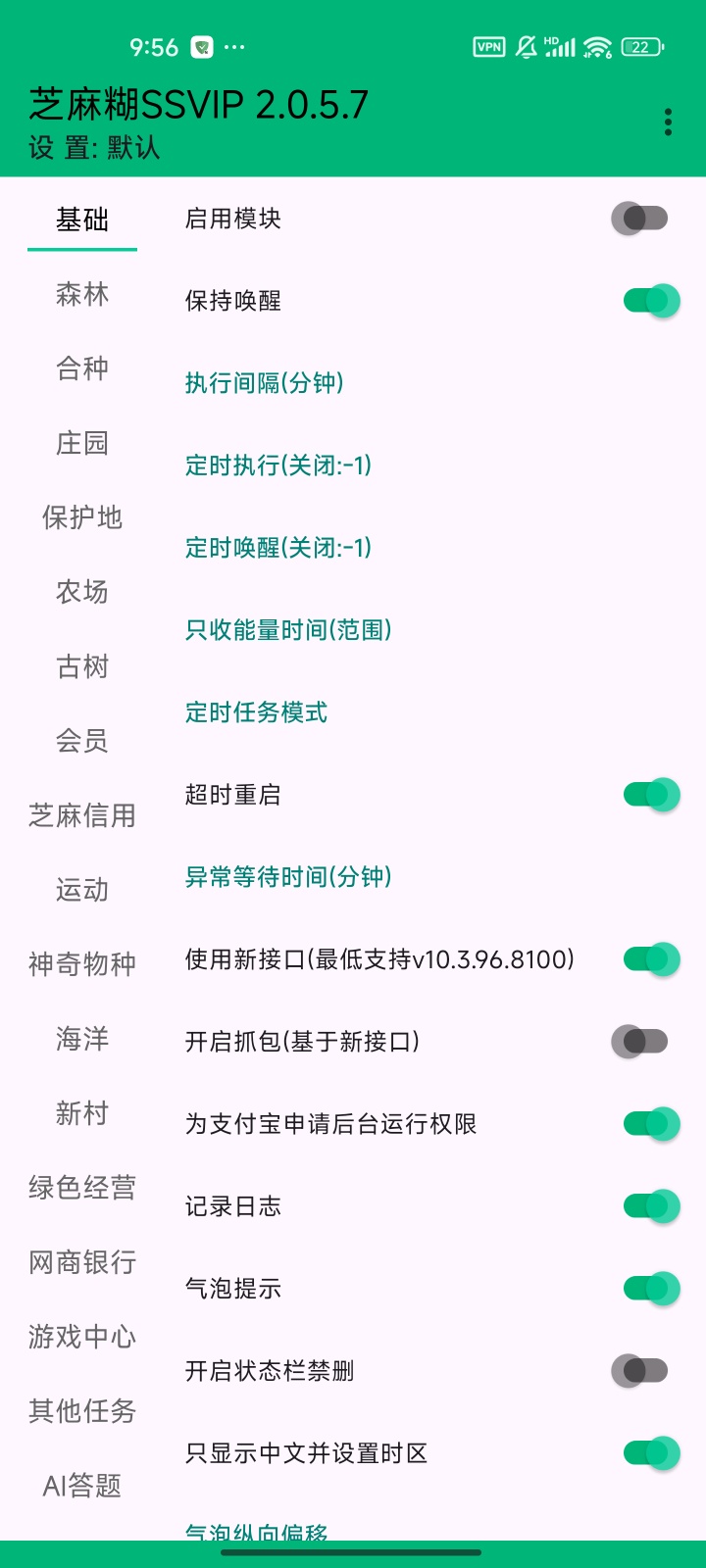Disable 气泡提示 switch
The height and width of the screenshot is (1568, 706).
point(650,1288)
